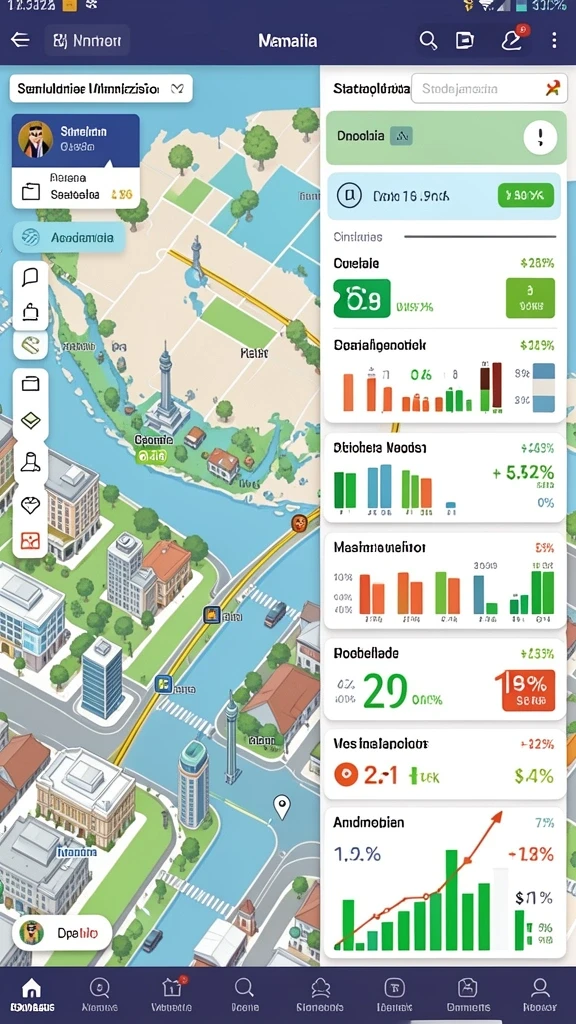Image resolution: width=576 pixels, height=1024 pixels.
Task: Select the shopping bag tool on the map sidebar
Action: click(x=31, y=312)
